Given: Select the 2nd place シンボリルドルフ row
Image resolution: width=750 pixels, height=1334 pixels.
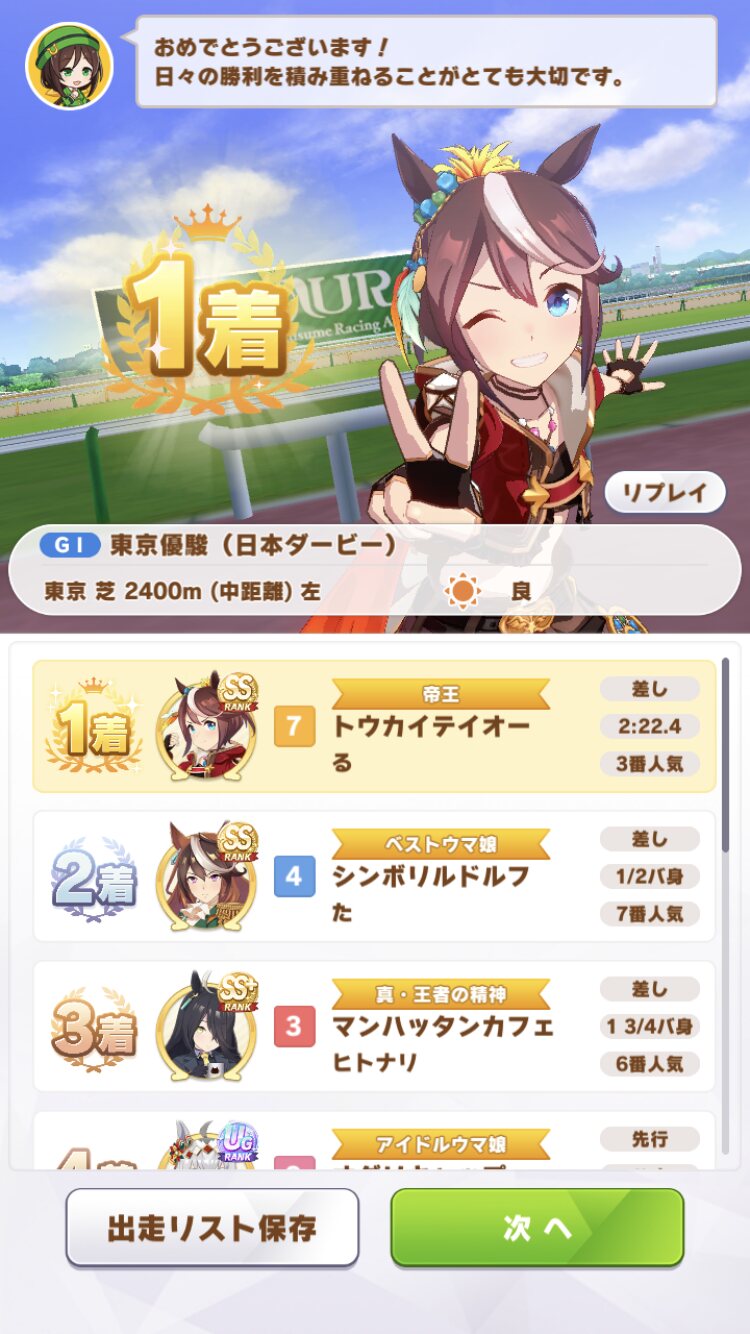Looking at the screenshot, I should [374, 876].
